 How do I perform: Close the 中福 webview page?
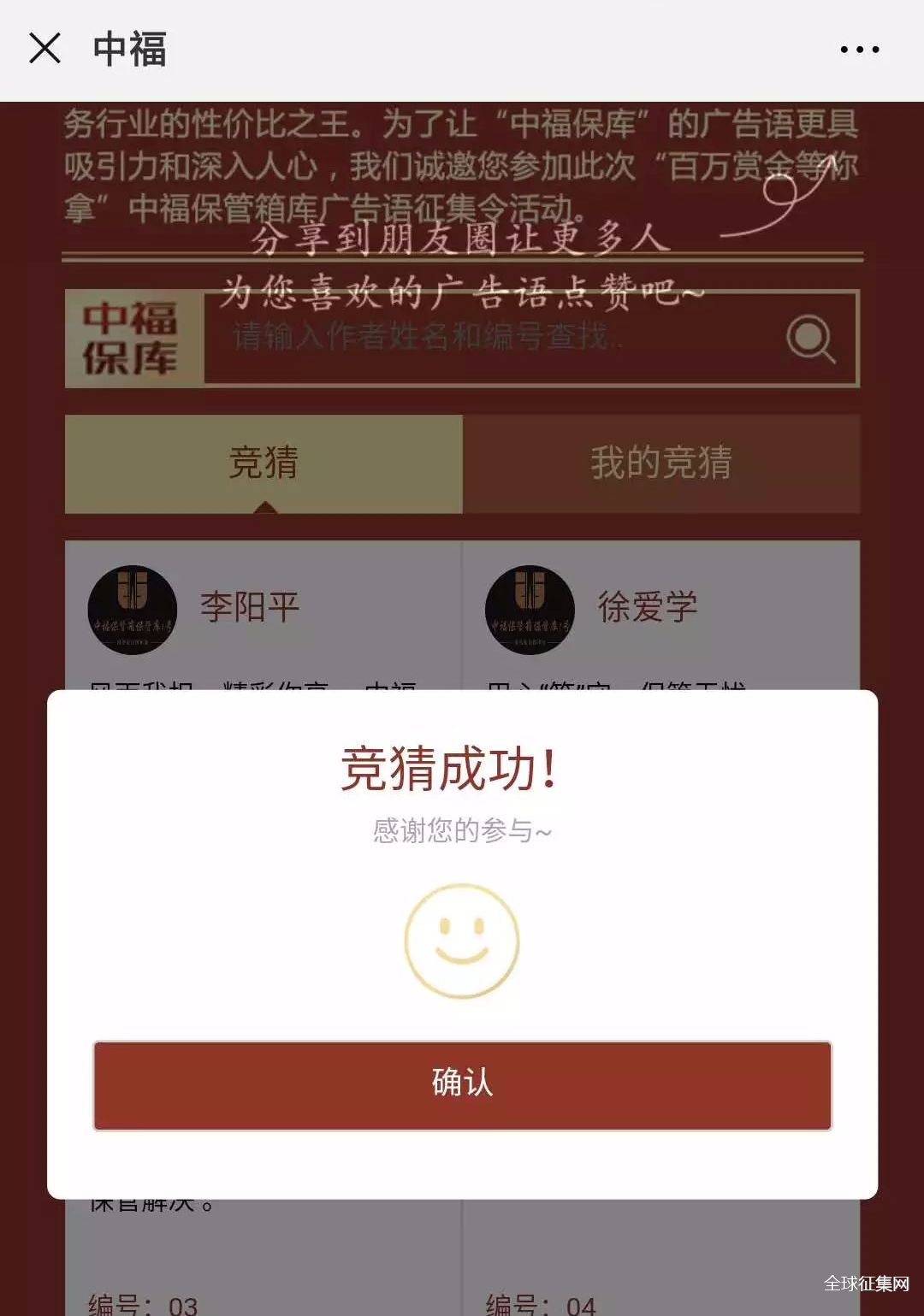[x=44, y=49]
